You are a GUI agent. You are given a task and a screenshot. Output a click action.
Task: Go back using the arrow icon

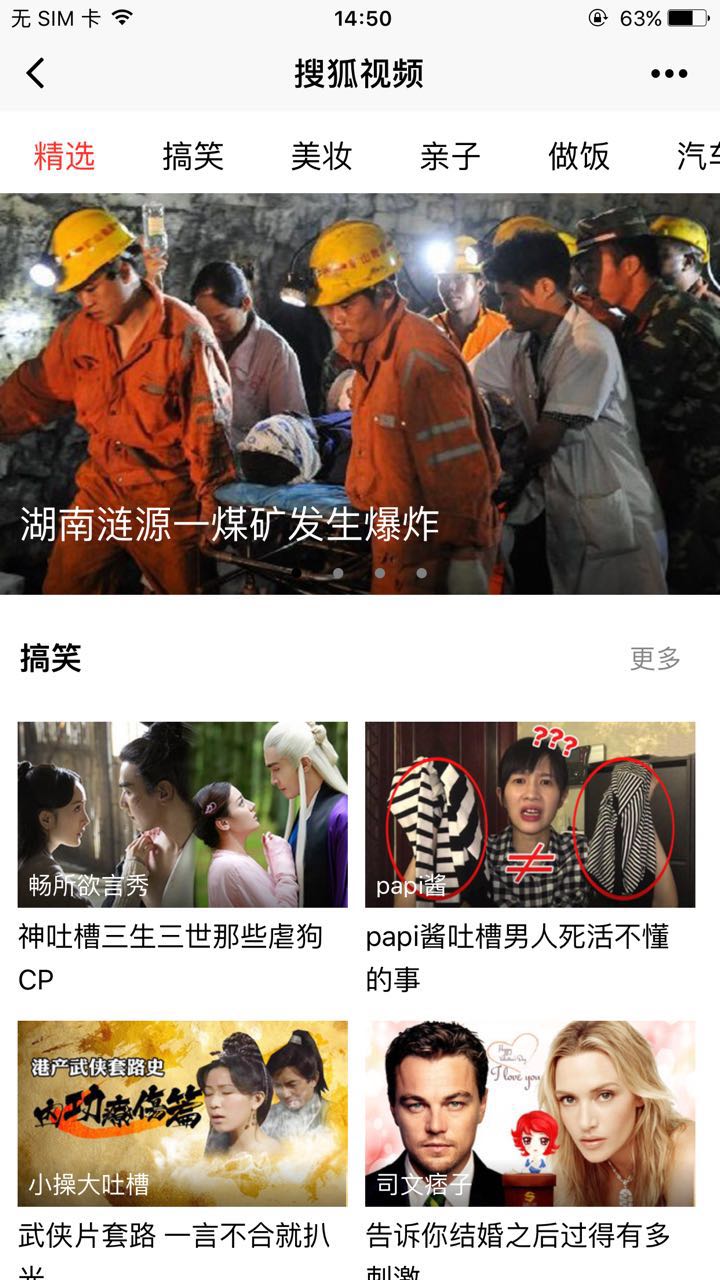[36, 73]
